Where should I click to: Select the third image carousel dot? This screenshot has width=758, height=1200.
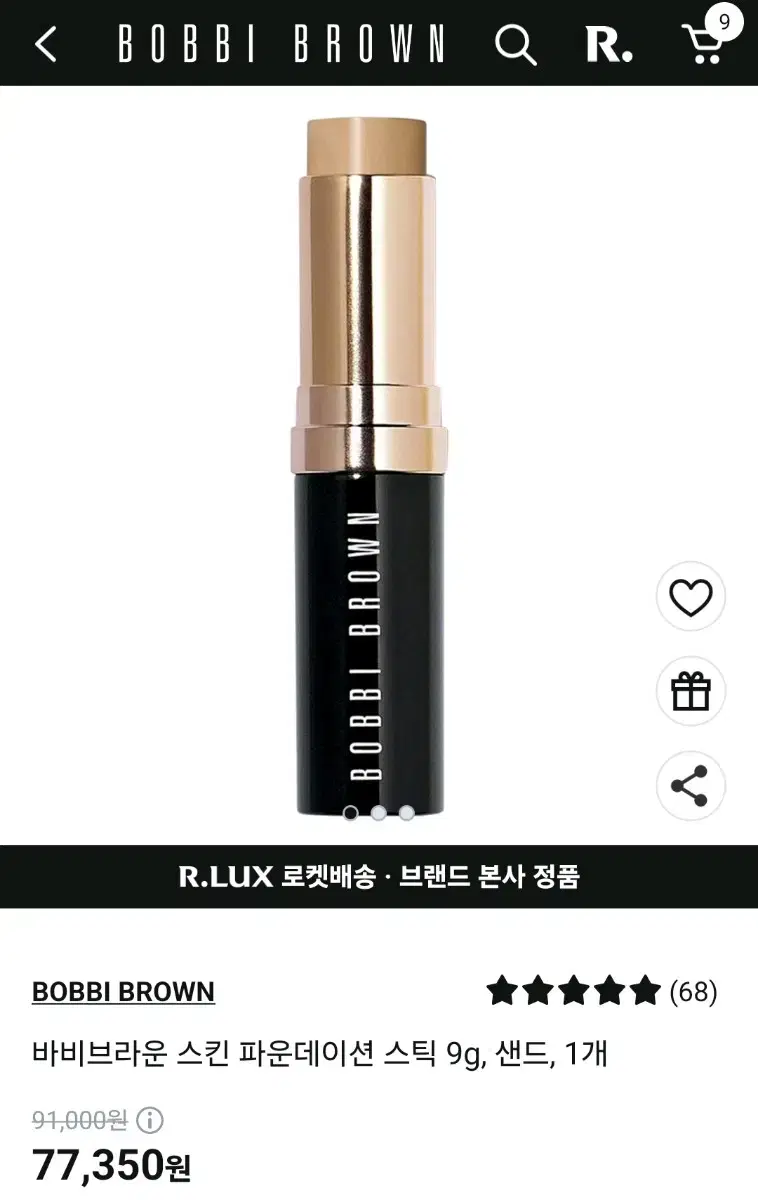point(406,814)
